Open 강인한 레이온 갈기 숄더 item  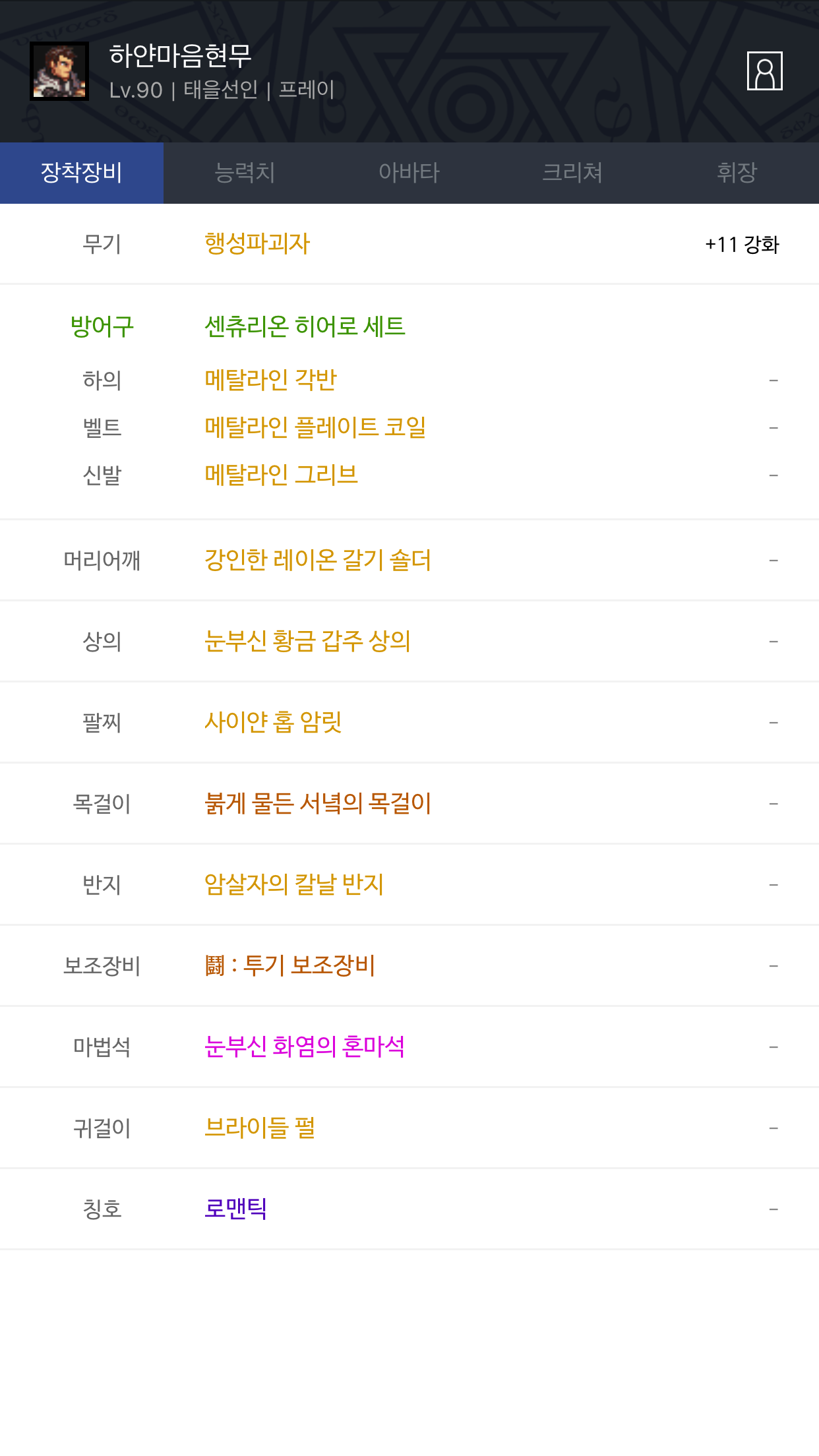point(318,560)
